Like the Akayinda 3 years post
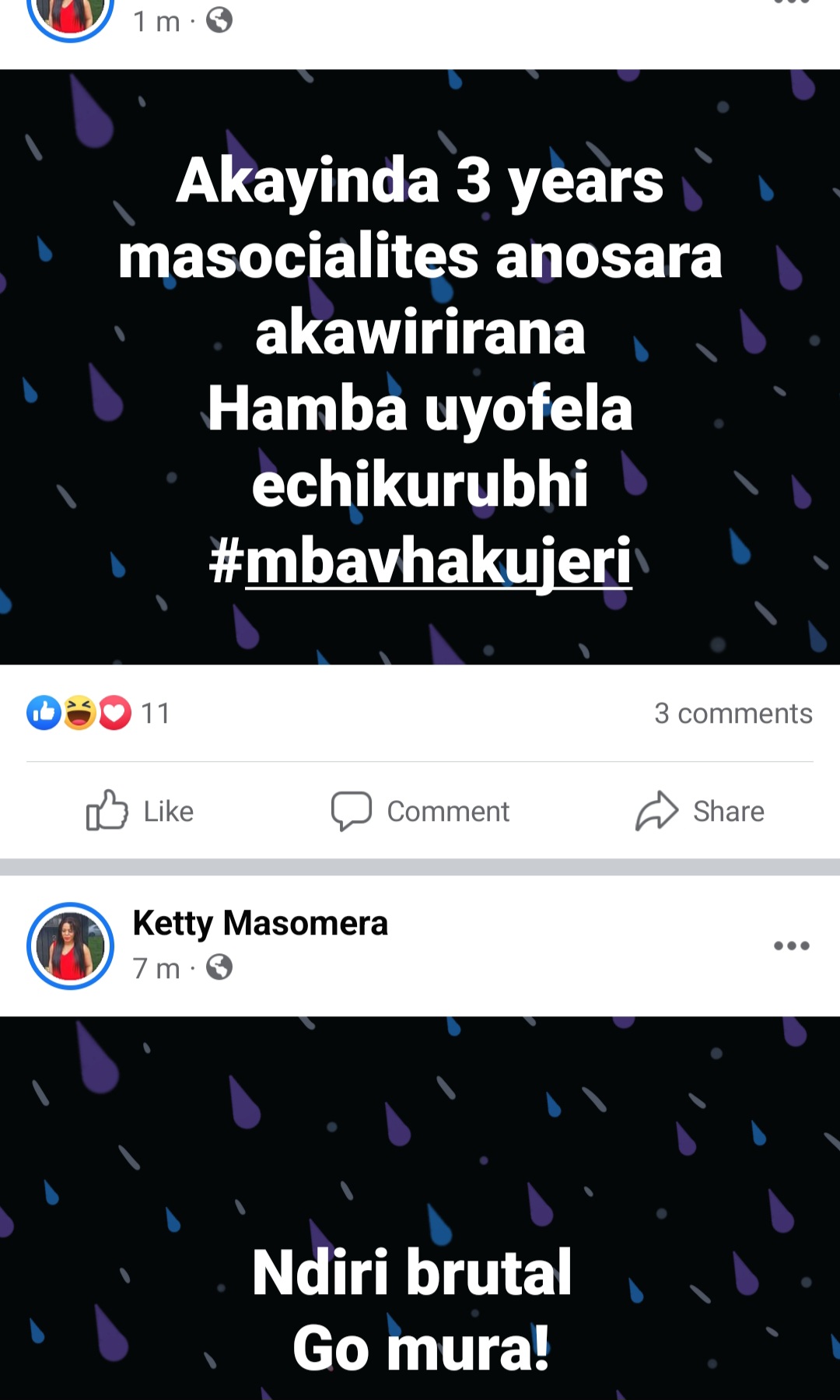The width and height of the screenshot is (840, 1400). tap(140, 811)
